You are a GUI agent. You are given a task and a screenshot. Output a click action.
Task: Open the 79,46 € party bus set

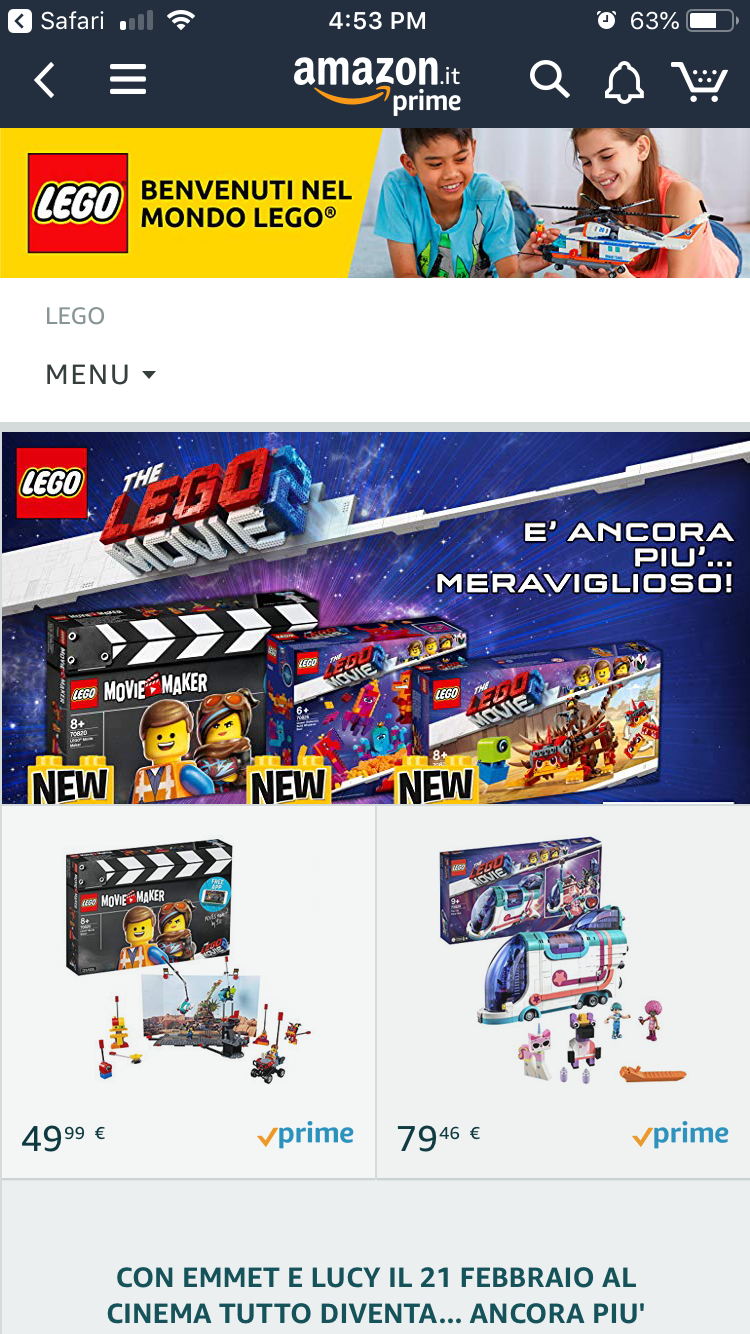click(x=563, y=992)
